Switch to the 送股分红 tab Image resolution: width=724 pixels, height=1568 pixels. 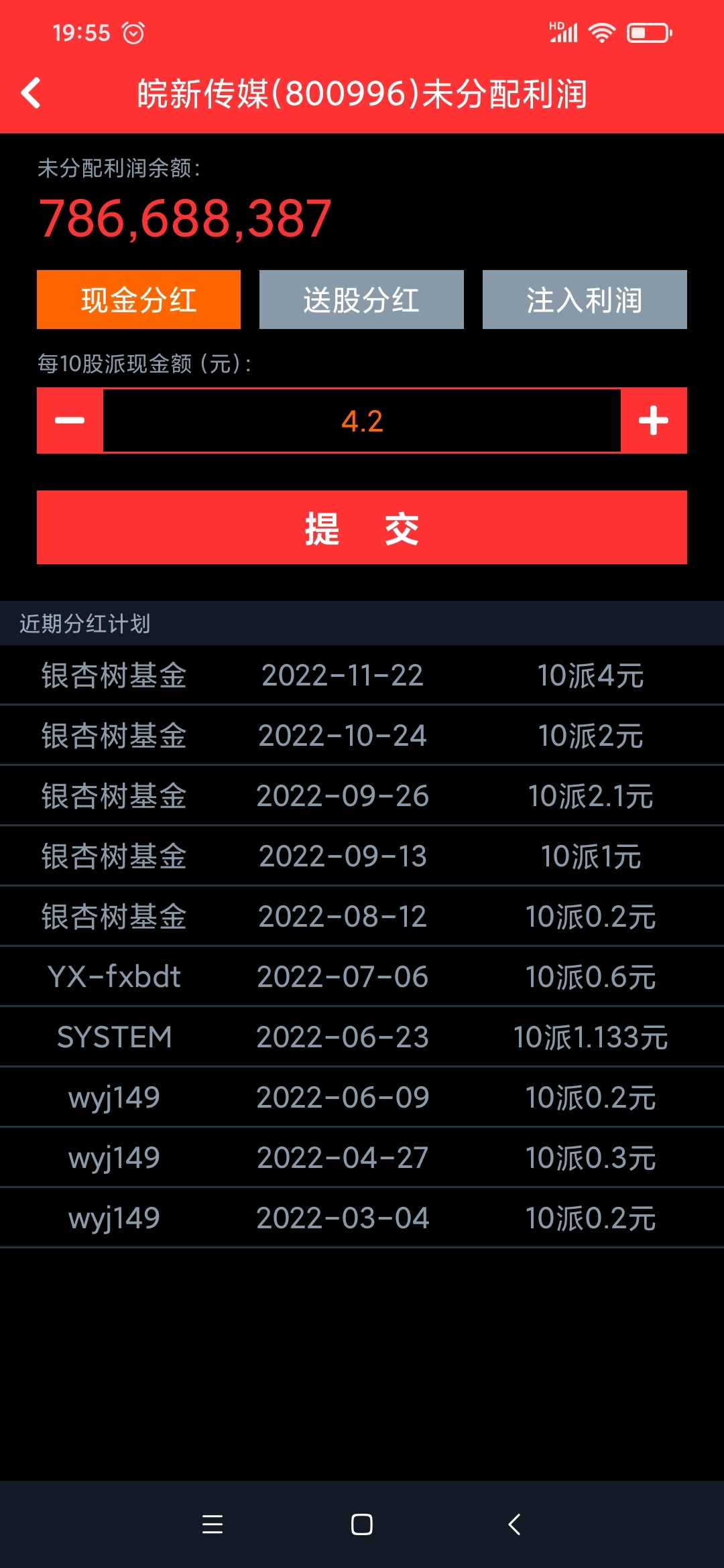(361, 300)
